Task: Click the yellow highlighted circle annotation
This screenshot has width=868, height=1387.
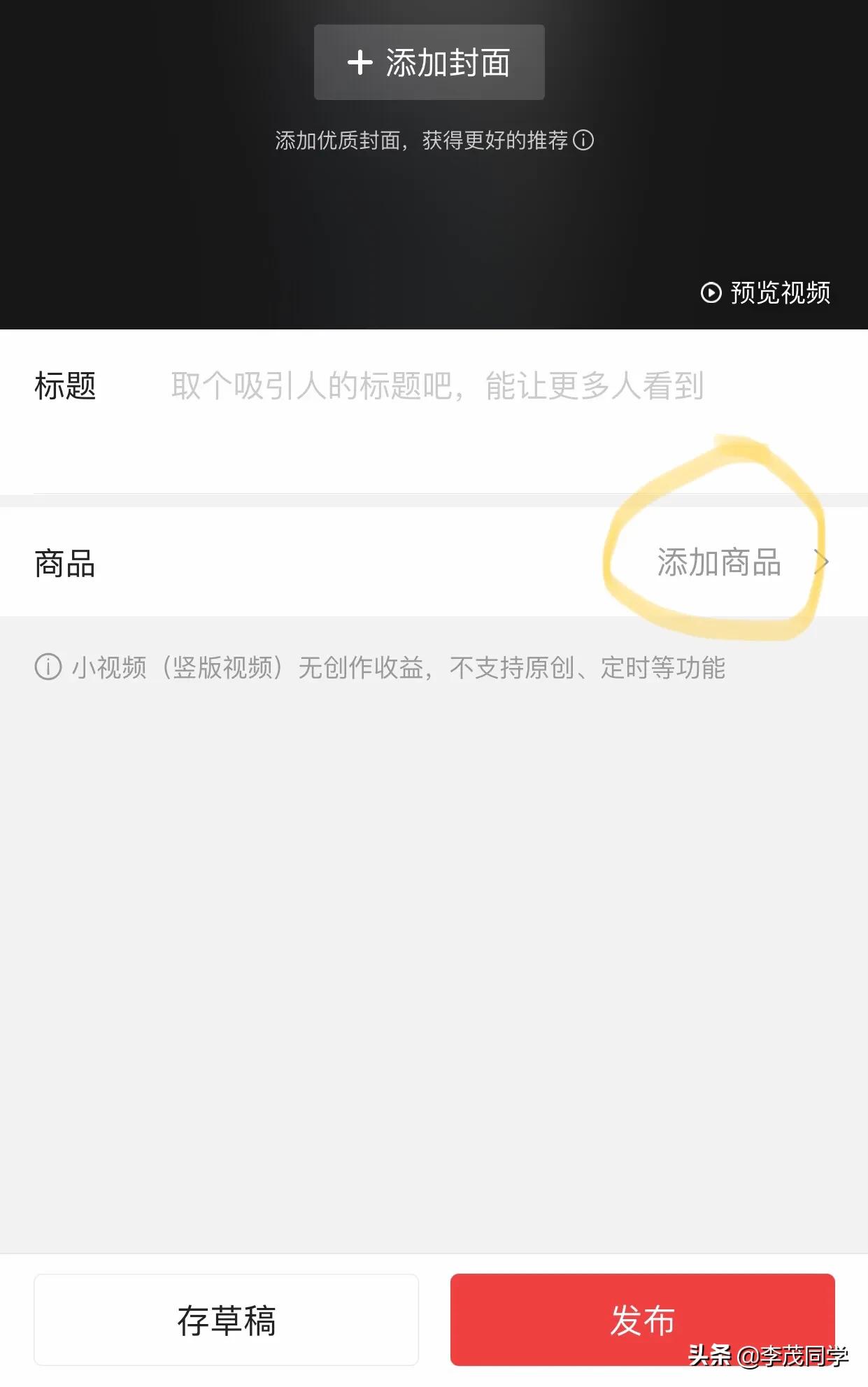Action: [717, 535]
